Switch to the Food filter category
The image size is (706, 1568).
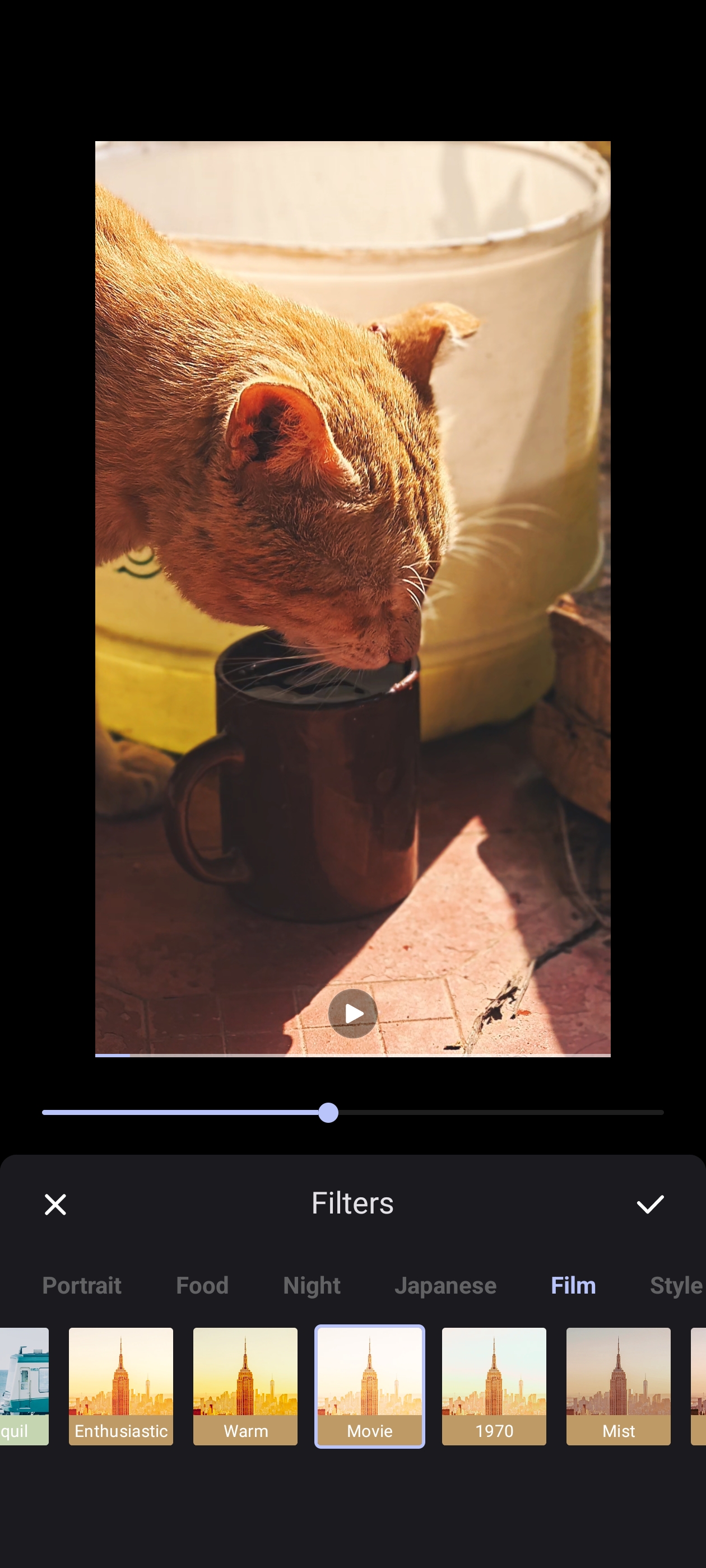point(202,1285)
